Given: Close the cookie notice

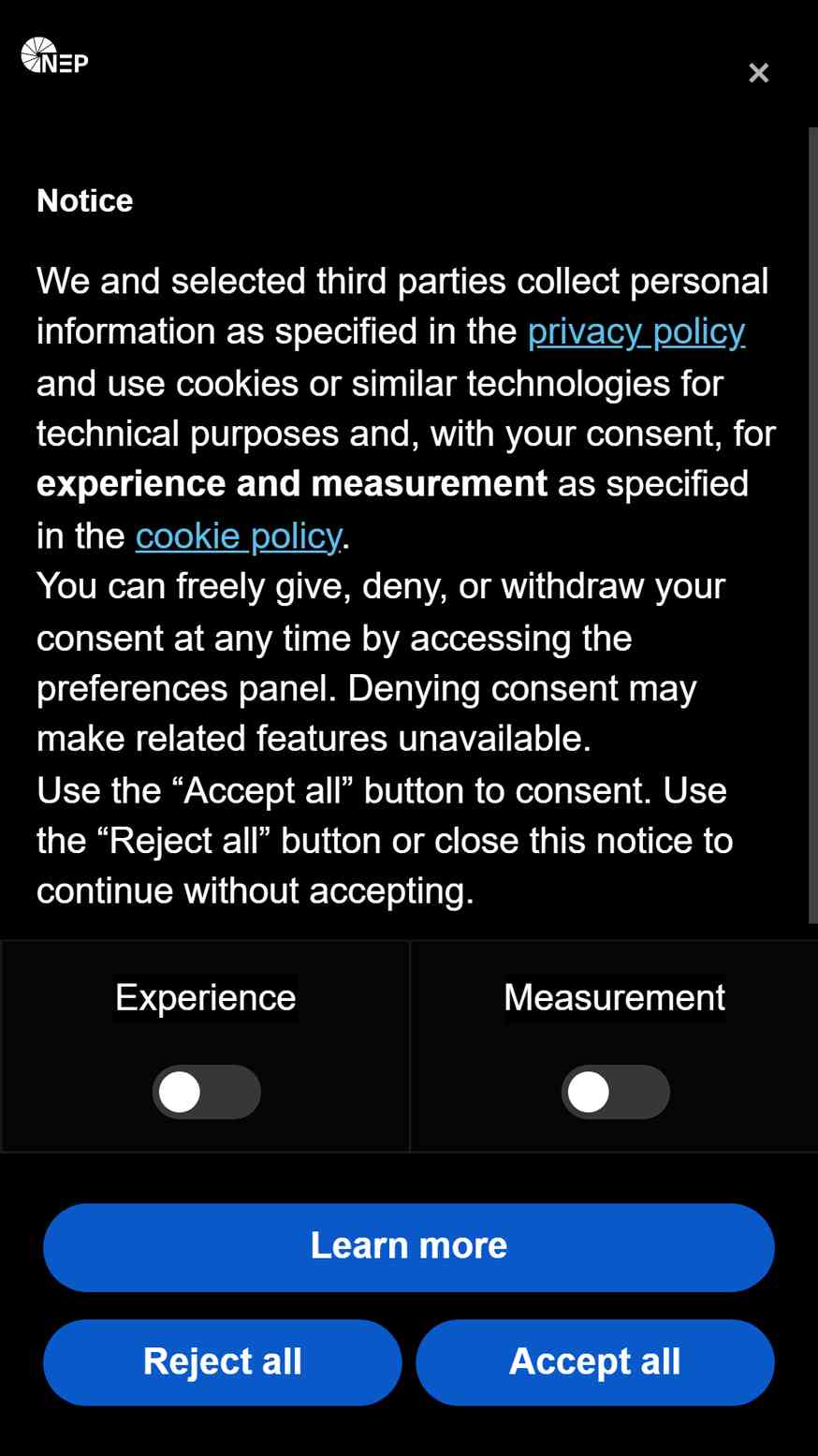Looking at the screenshot, I should [758, 73].
